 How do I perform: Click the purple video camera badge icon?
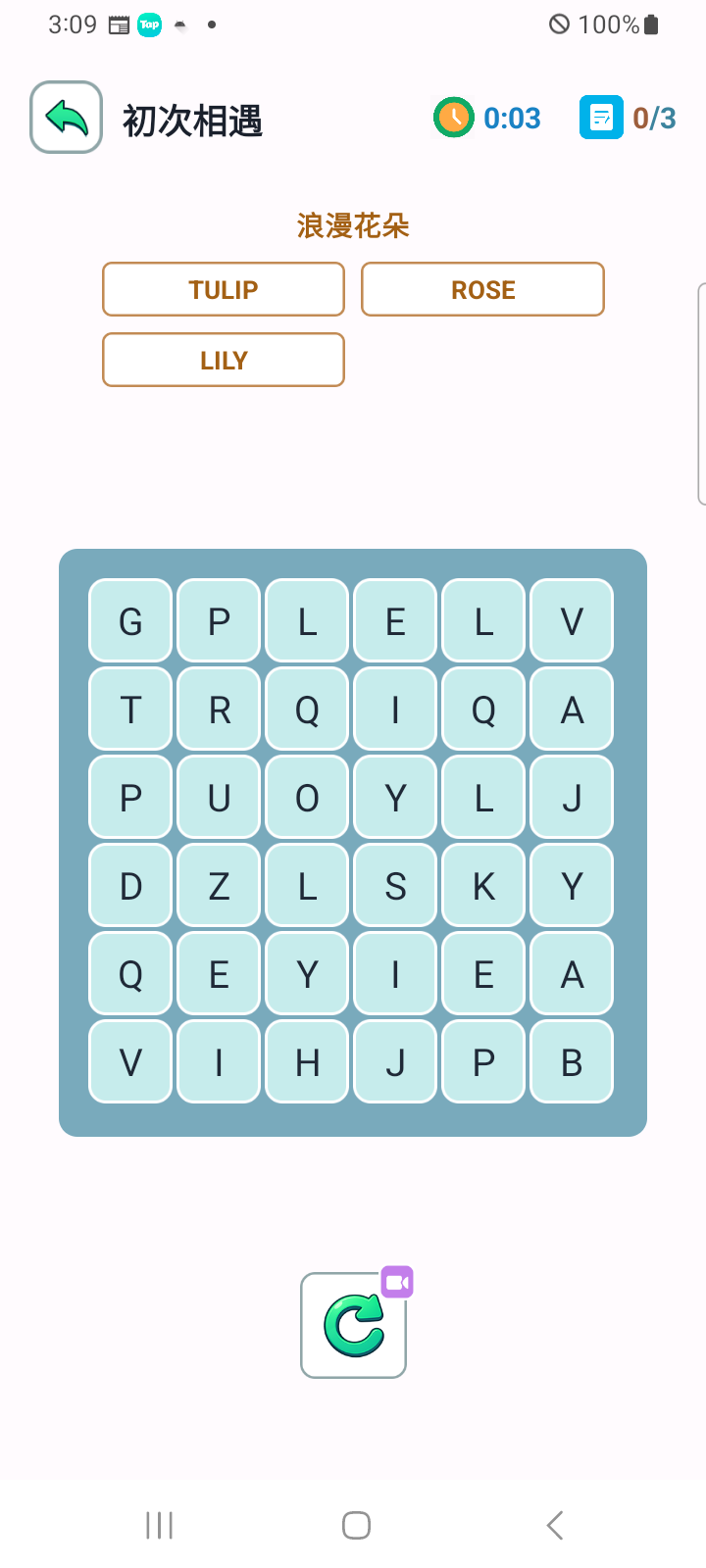396,1282
